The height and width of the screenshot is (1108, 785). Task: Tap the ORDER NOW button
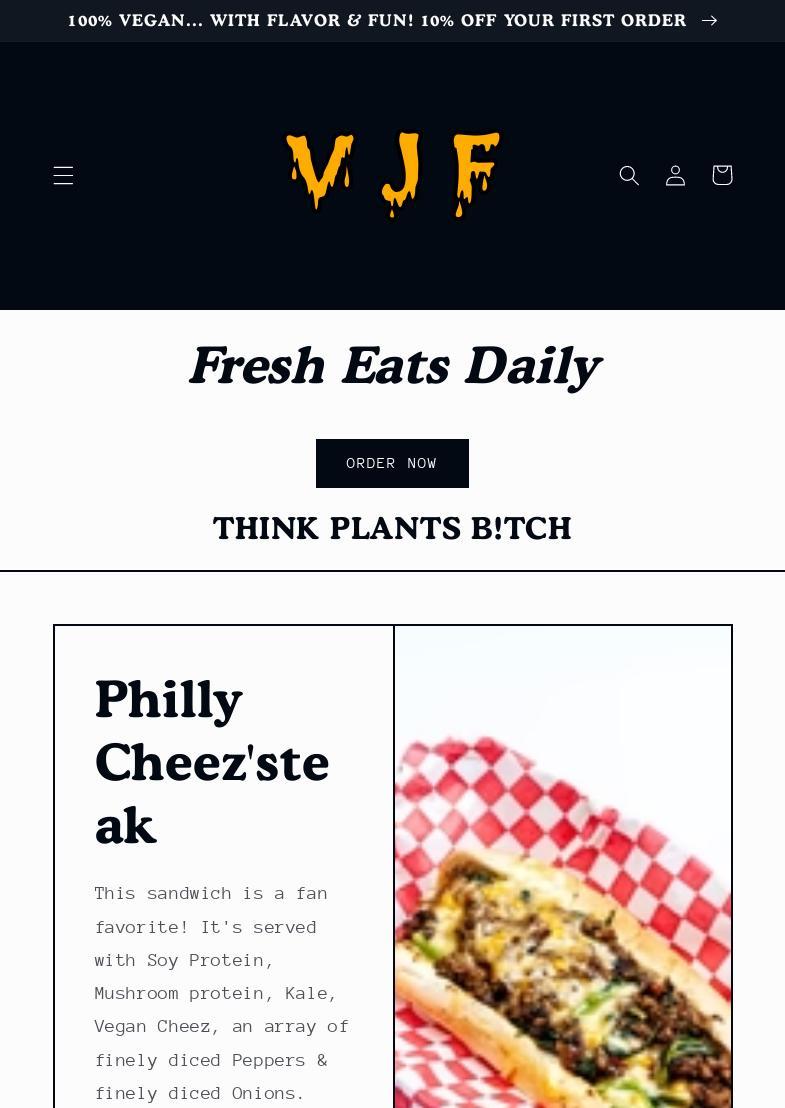(392, 463)
